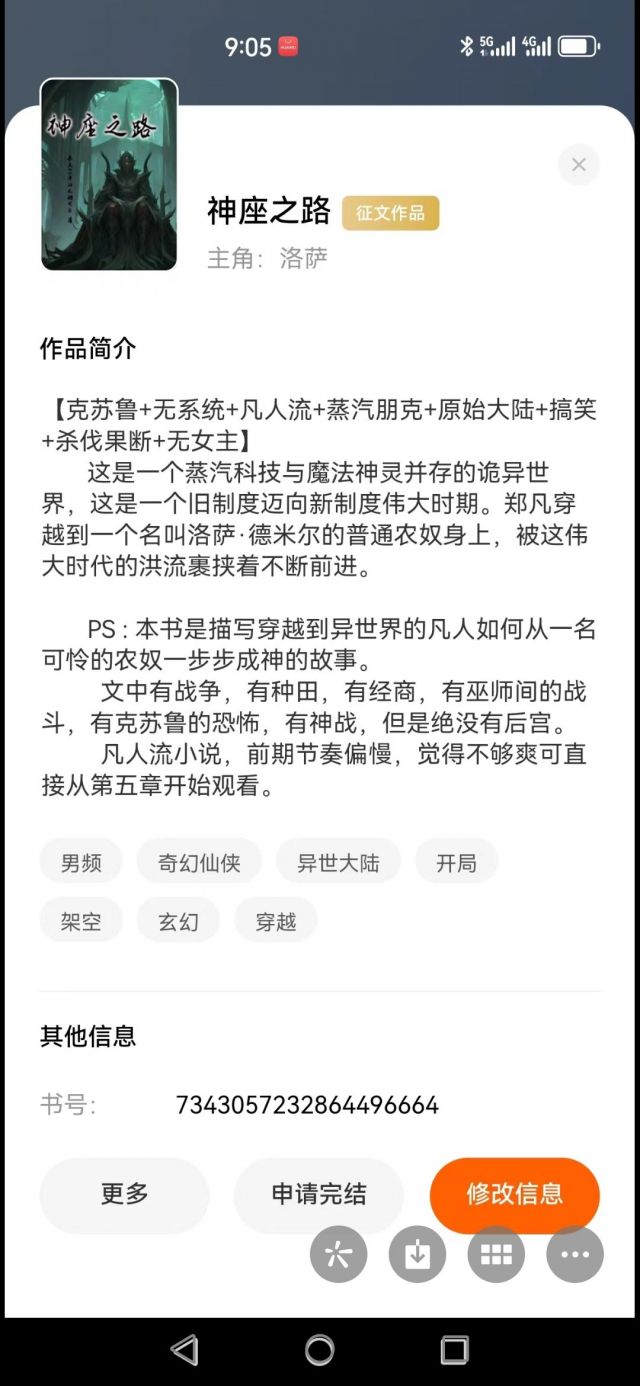The image size is (640, 1386).
Task: Tap the floating star-shaped icon
Action: tap(339, 1254)
